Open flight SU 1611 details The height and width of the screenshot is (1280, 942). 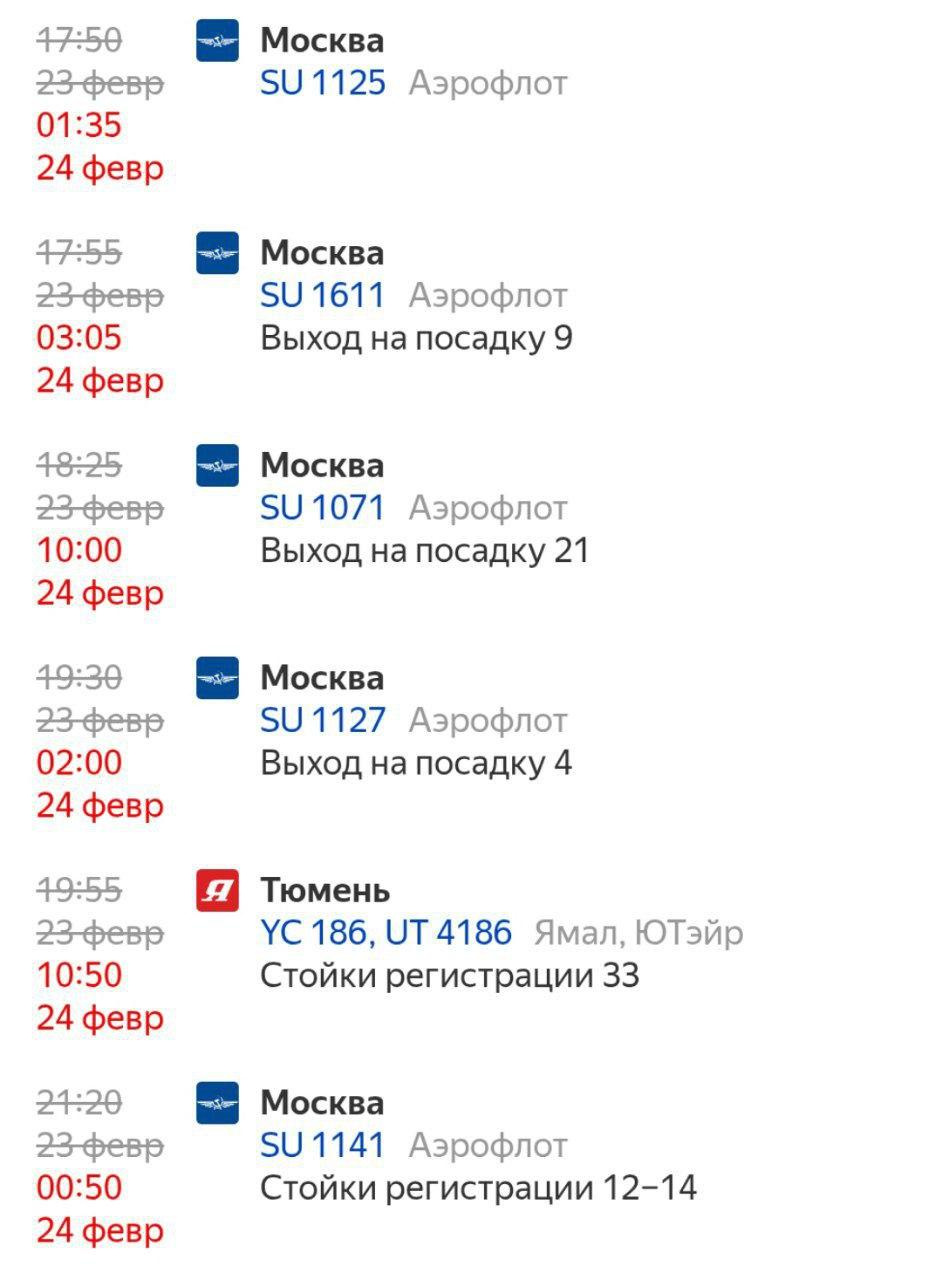click(322, 296)
